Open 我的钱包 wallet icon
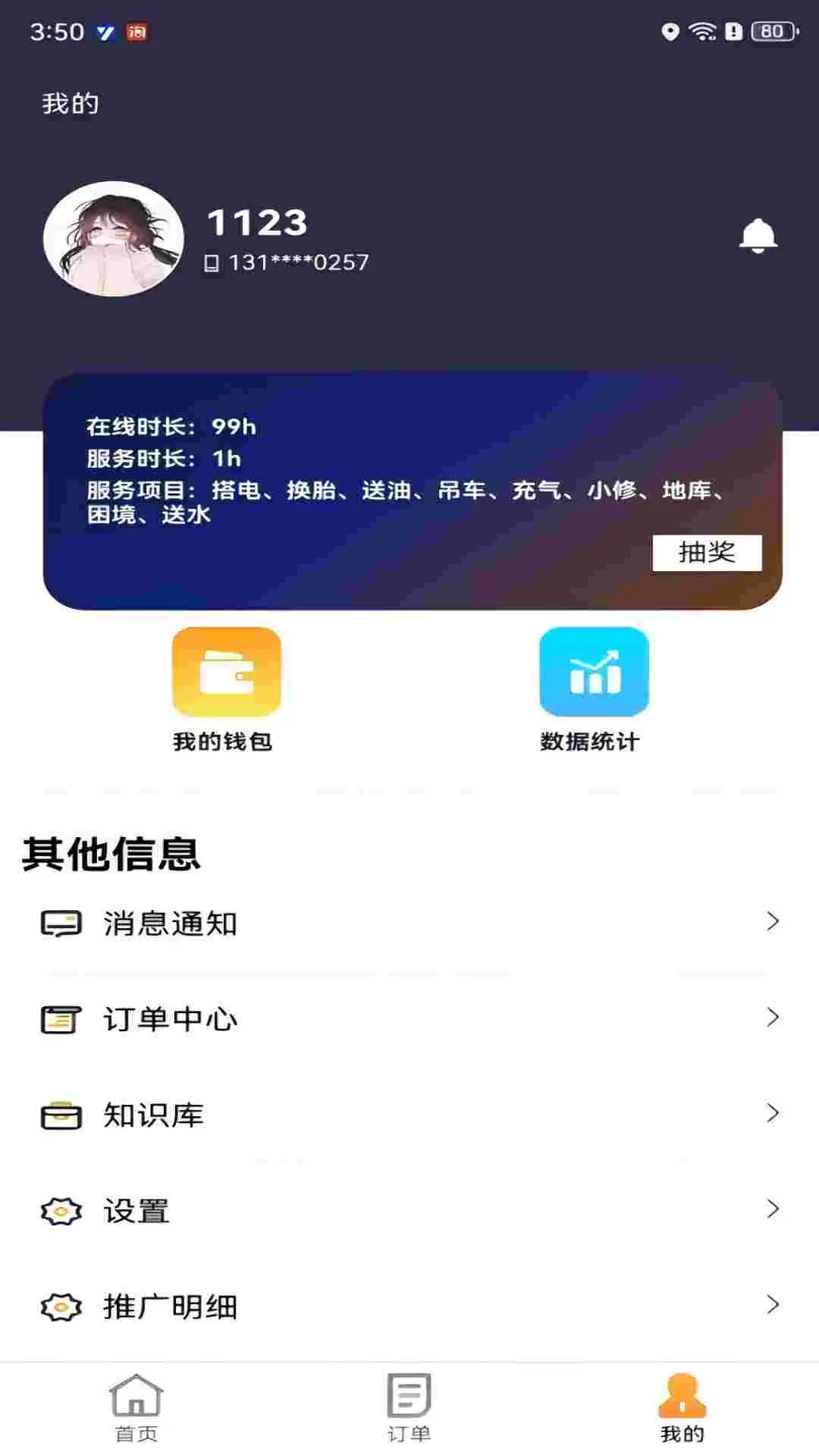The width and height of the screenshot is (819, 1456). pyautogui.click(x=227, y=671)
